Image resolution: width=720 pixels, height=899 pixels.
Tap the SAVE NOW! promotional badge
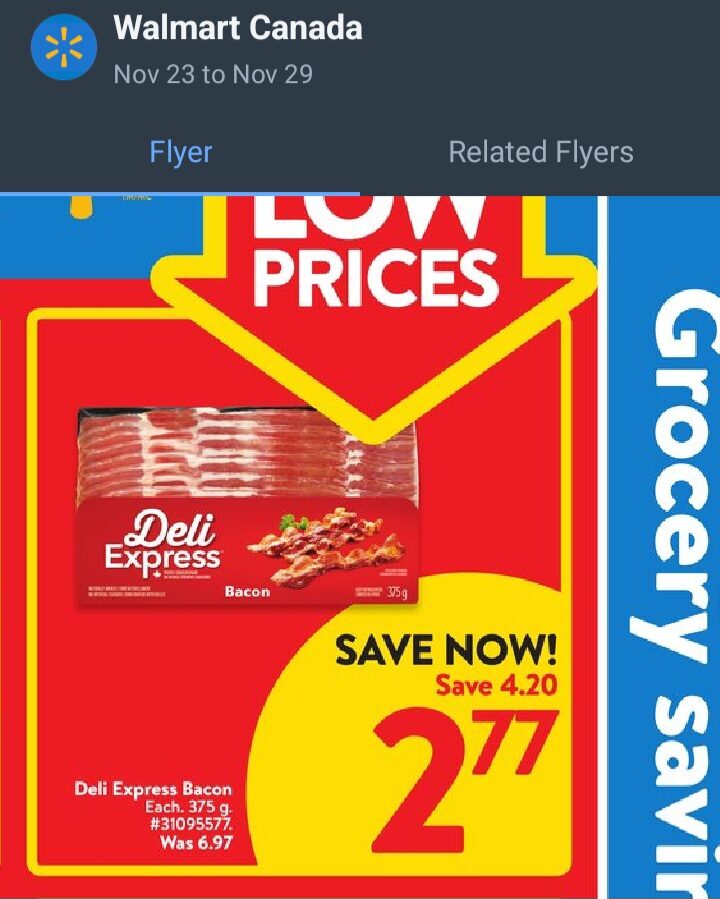[x=450, y=650]
